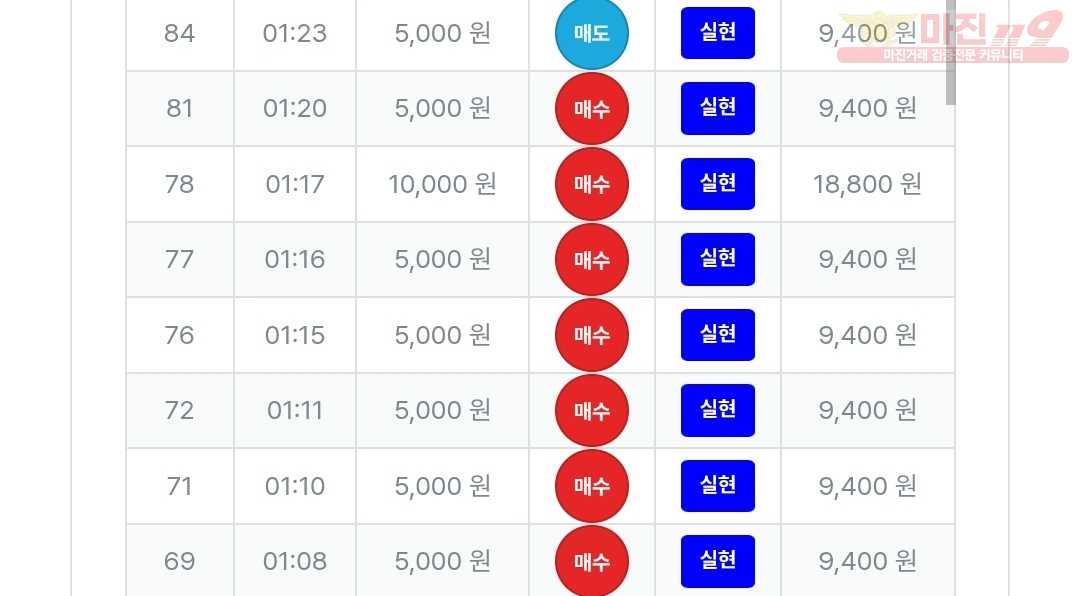
Task: Tap the 실현 button in row 69
Action: pos(717,561)
